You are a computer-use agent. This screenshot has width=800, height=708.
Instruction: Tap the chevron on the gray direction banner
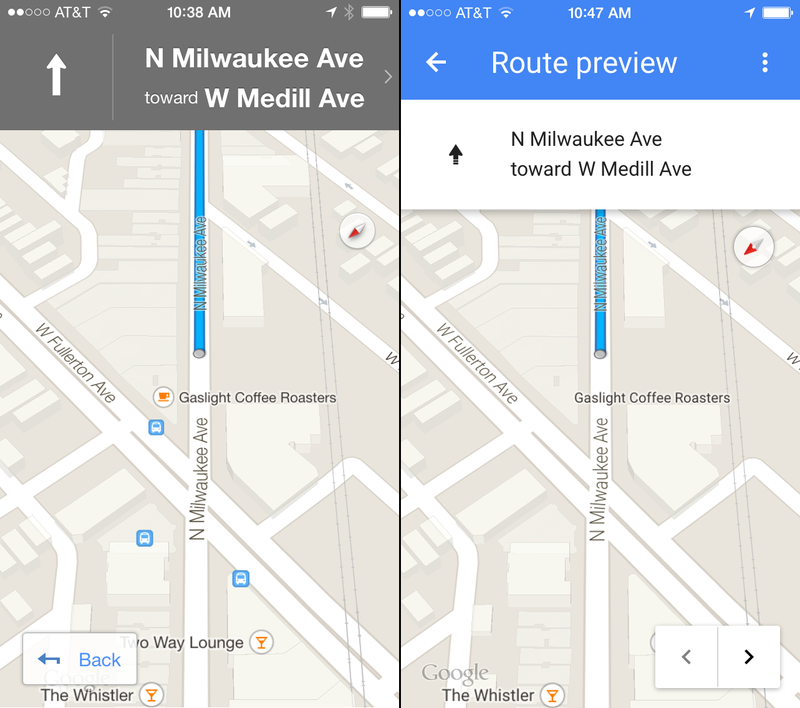388,77
